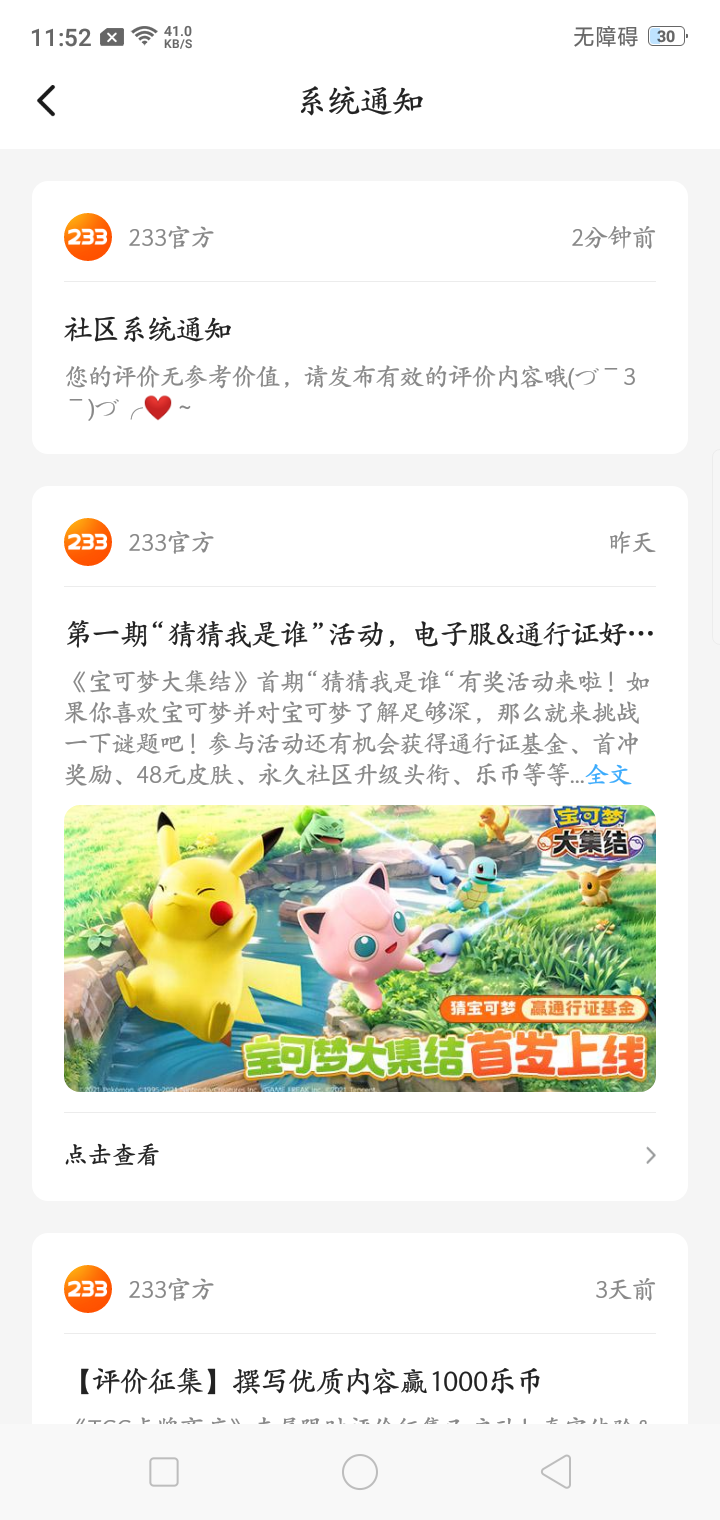720x1520 pixels.
Task: Expand 全文 link in 猜猜我是谁 notice
Action: tap(608, 775)
